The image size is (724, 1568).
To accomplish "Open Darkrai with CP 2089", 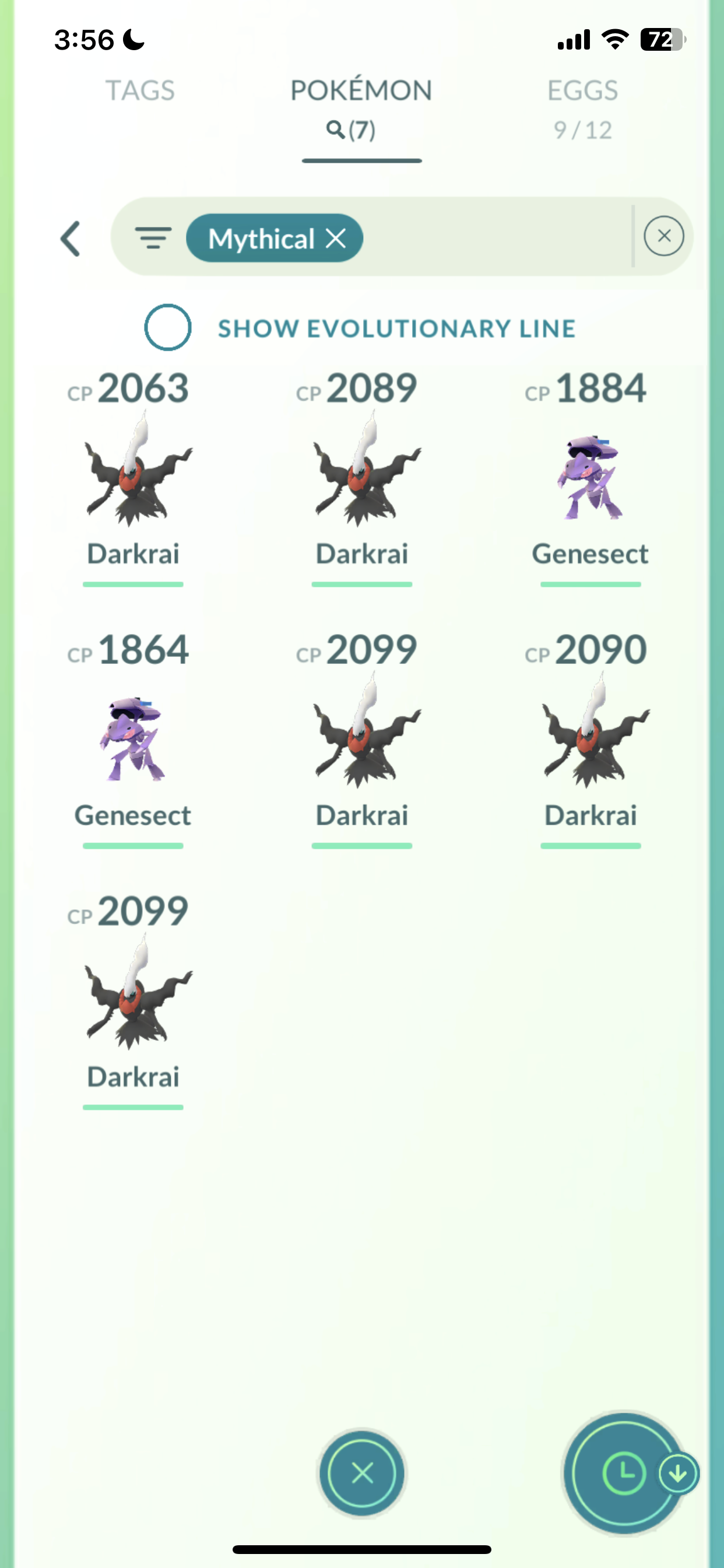I will pos(362,468).
